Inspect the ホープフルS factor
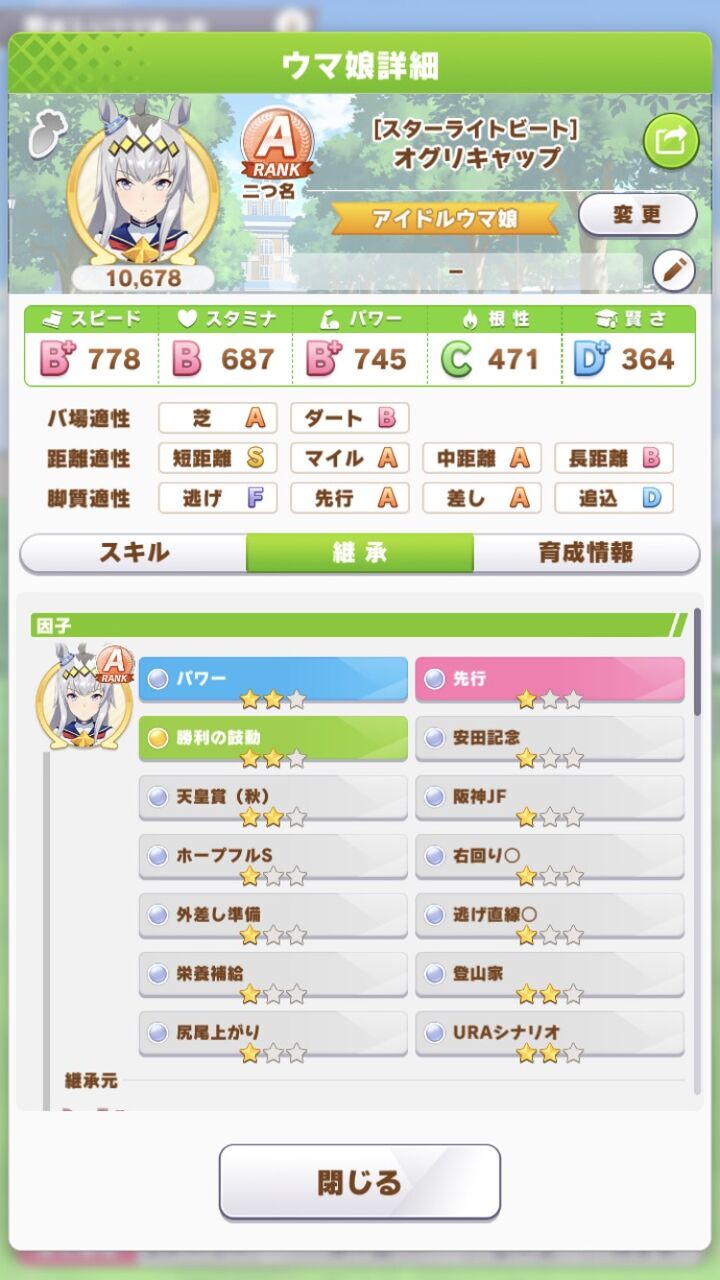This screenshot has width=720, height=1280. [x=273, y=857]
